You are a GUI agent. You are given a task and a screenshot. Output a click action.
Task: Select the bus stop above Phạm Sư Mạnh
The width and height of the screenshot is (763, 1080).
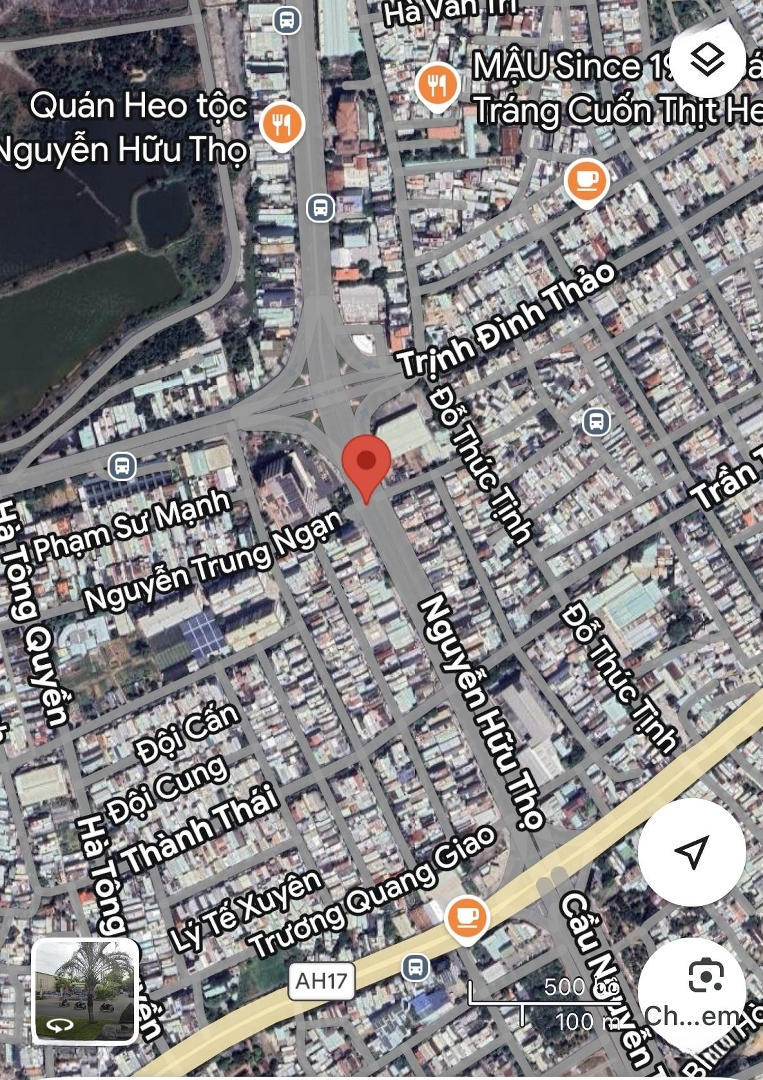[122, 465]
